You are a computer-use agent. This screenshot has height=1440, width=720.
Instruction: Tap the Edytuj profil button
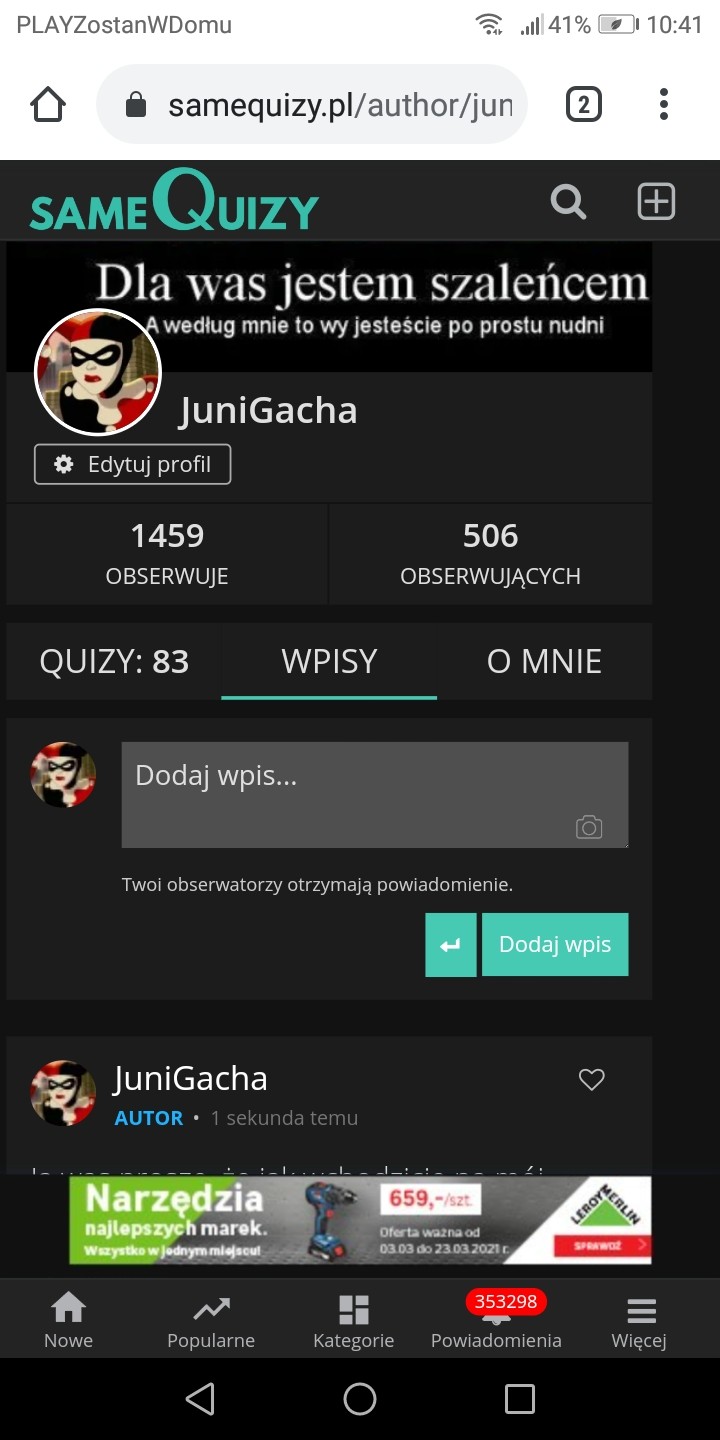(133, 464)
